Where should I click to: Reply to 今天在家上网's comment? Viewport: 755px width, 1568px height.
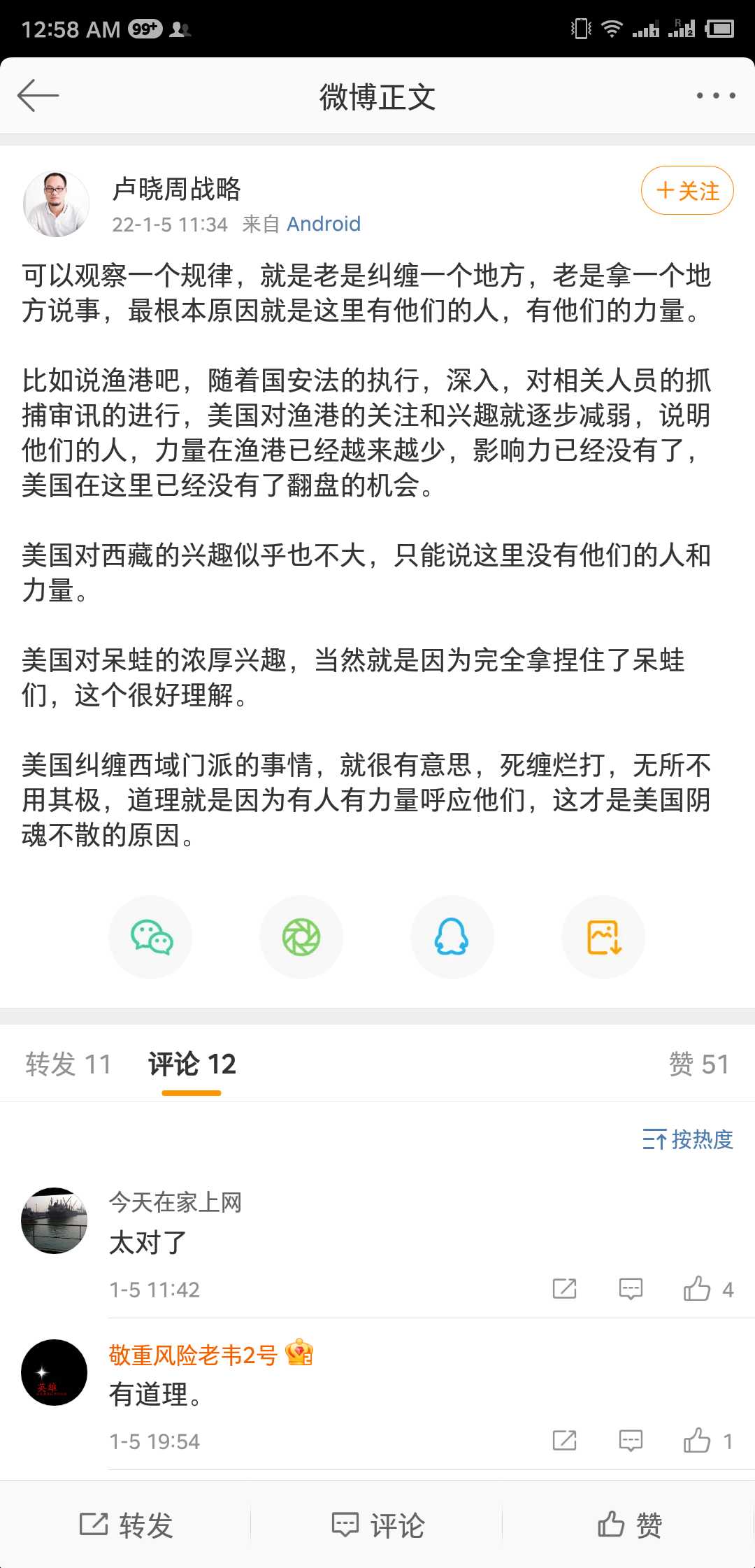point(631,1289)
